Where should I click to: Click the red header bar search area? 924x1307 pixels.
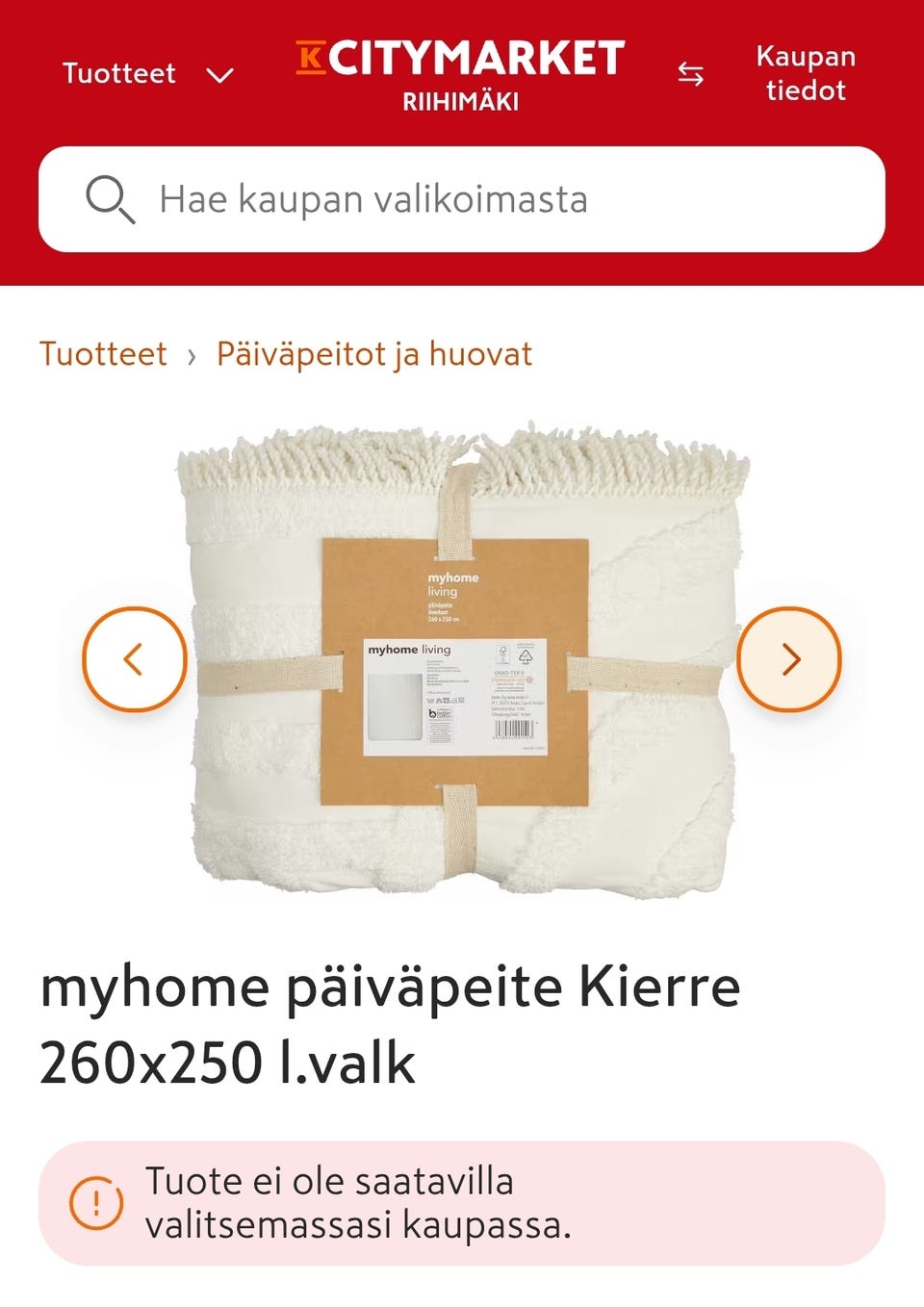[x=462, y=199]
